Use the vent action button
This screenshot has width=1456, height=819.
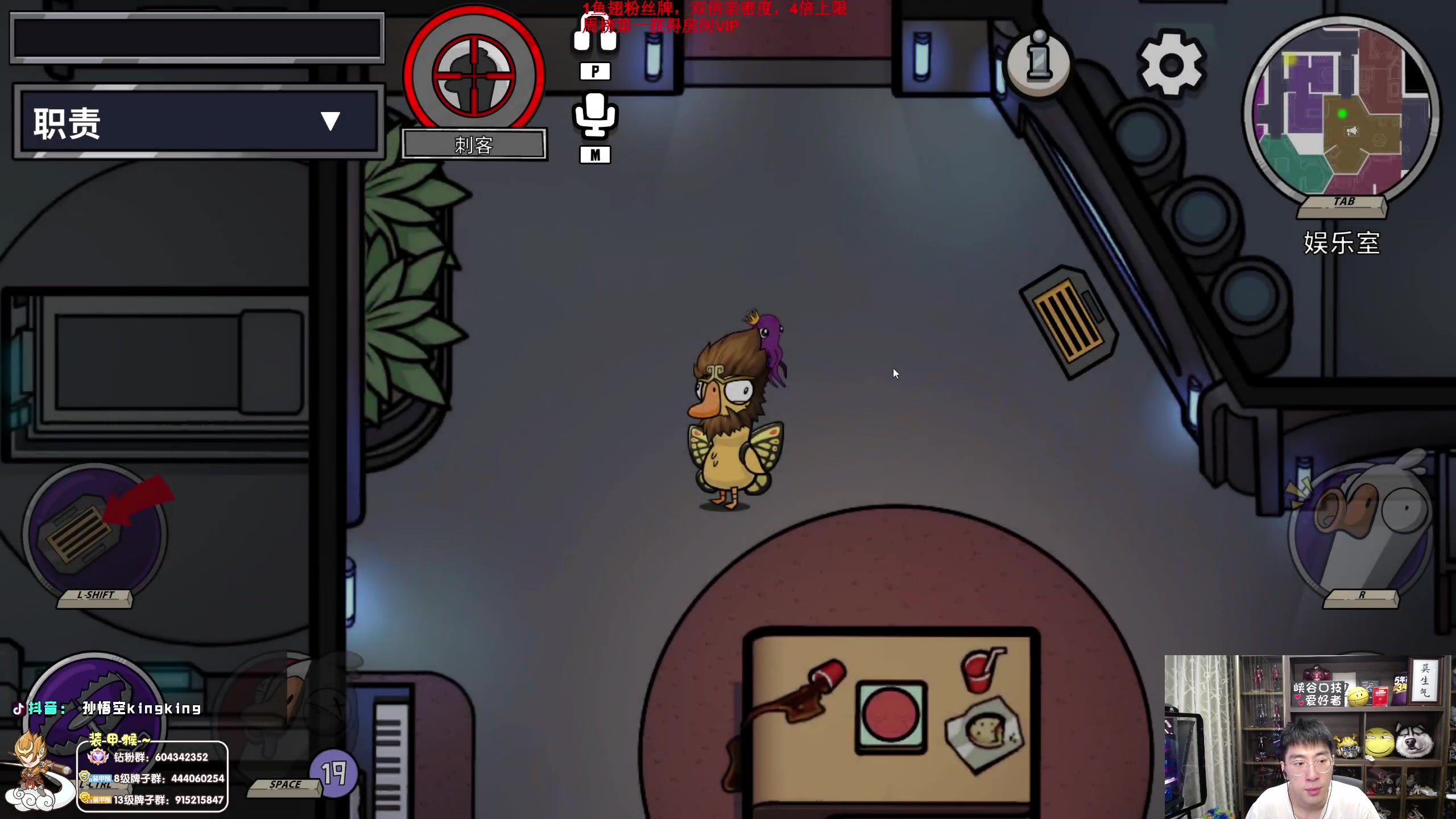(x=95, y=533)
